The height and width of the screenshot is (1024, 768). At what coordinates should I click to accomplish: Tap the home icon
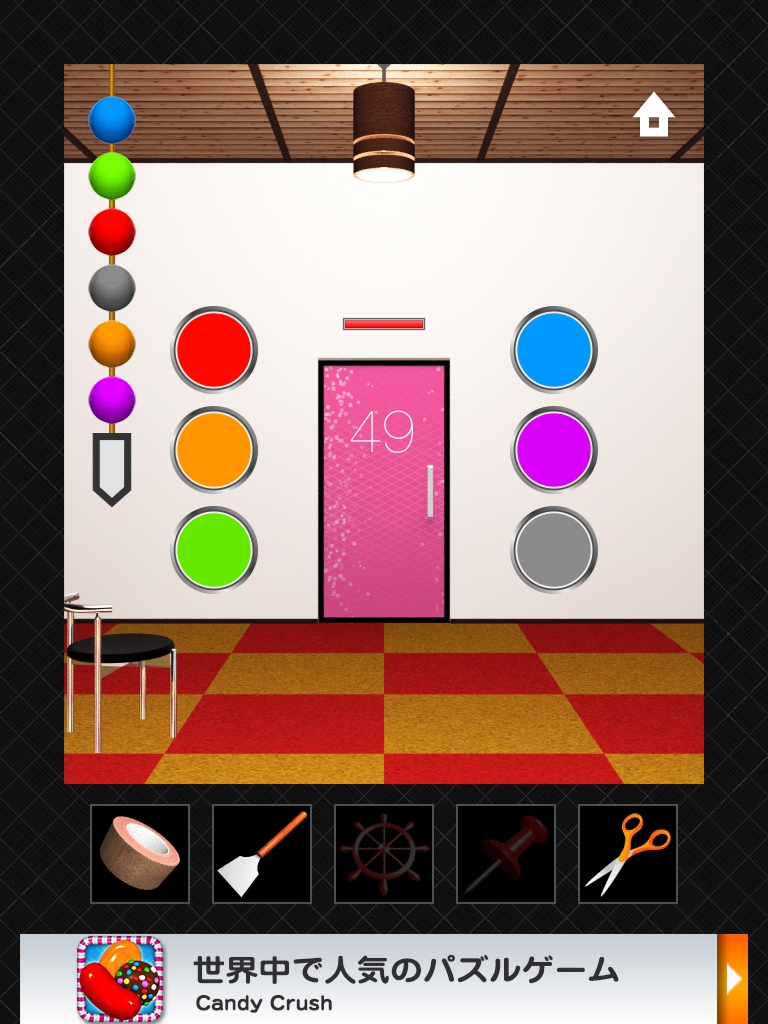coord(654,115)
